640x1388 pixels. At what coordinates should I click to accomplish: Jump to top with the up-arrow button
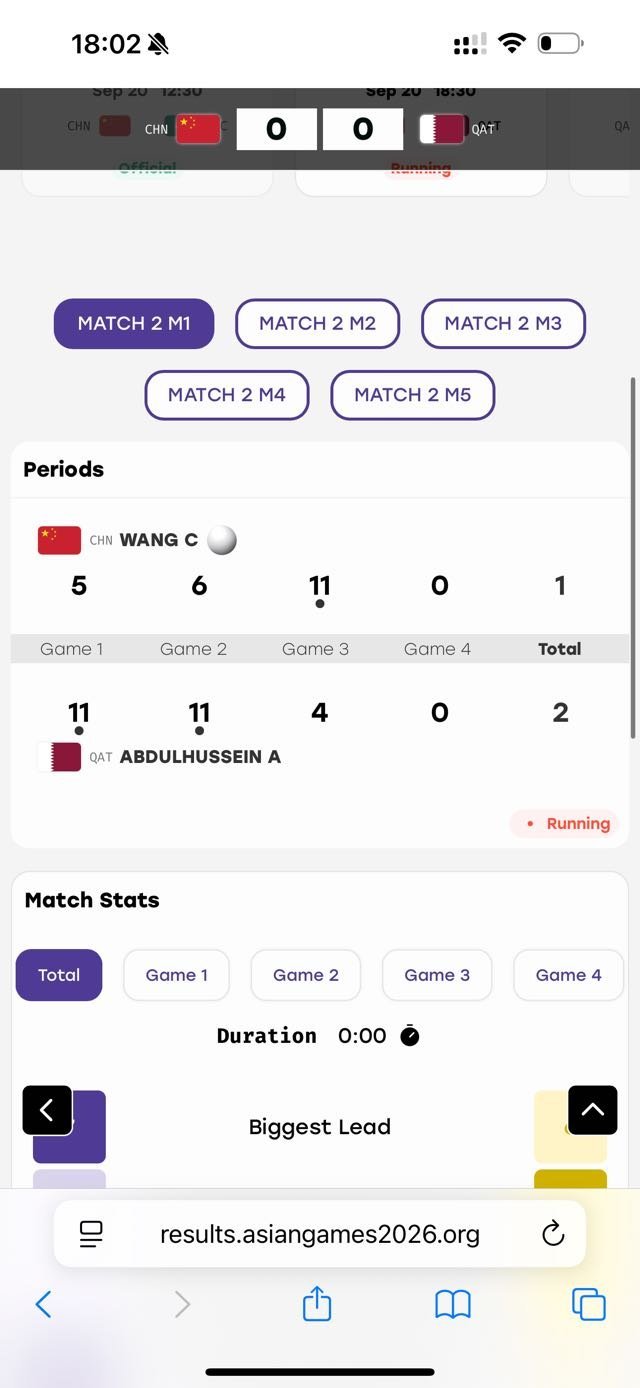pos(593,1110)
